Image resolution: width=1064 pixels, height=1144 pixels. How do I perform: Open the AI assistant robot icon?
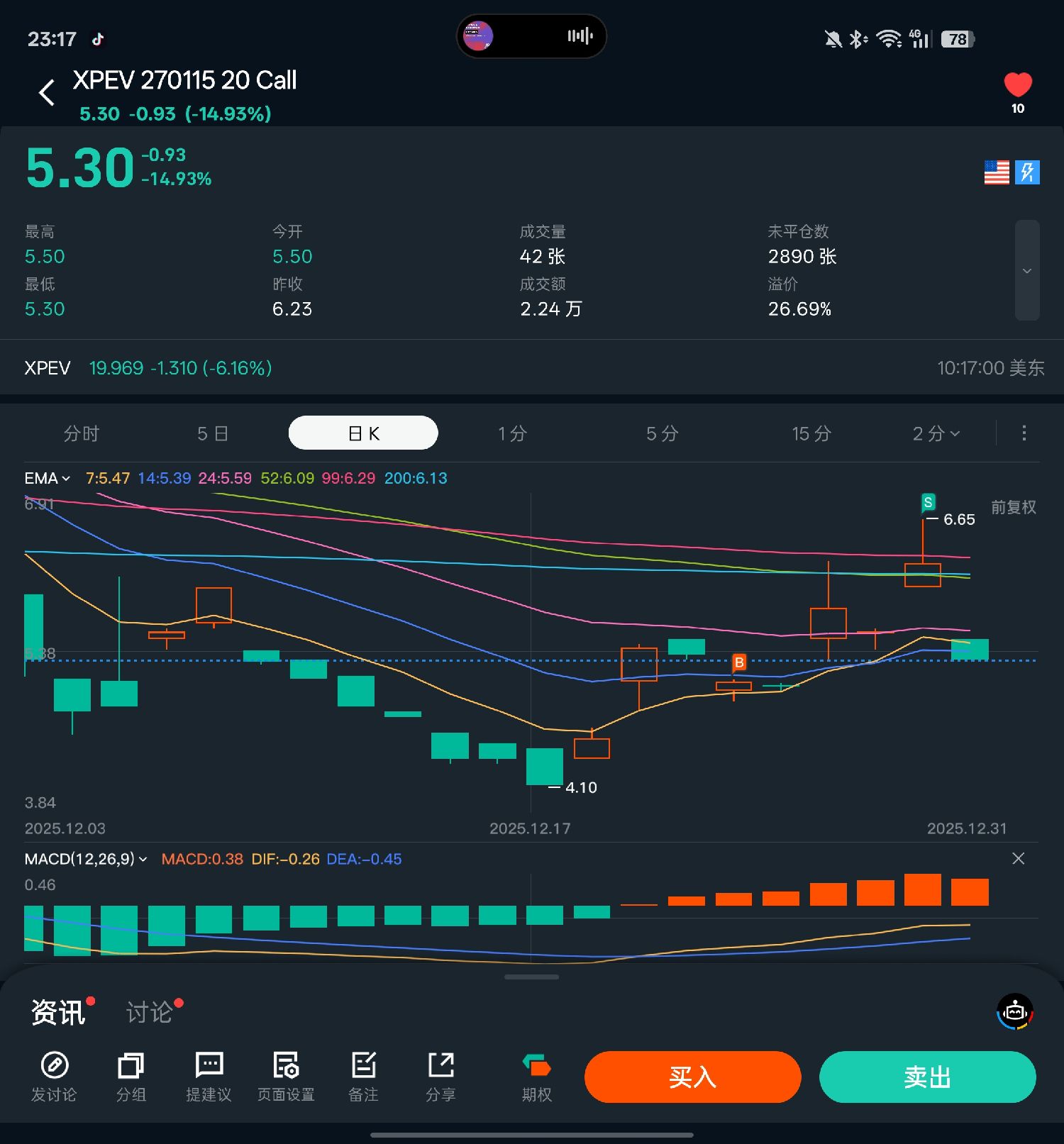[x=1014, y=1011]
